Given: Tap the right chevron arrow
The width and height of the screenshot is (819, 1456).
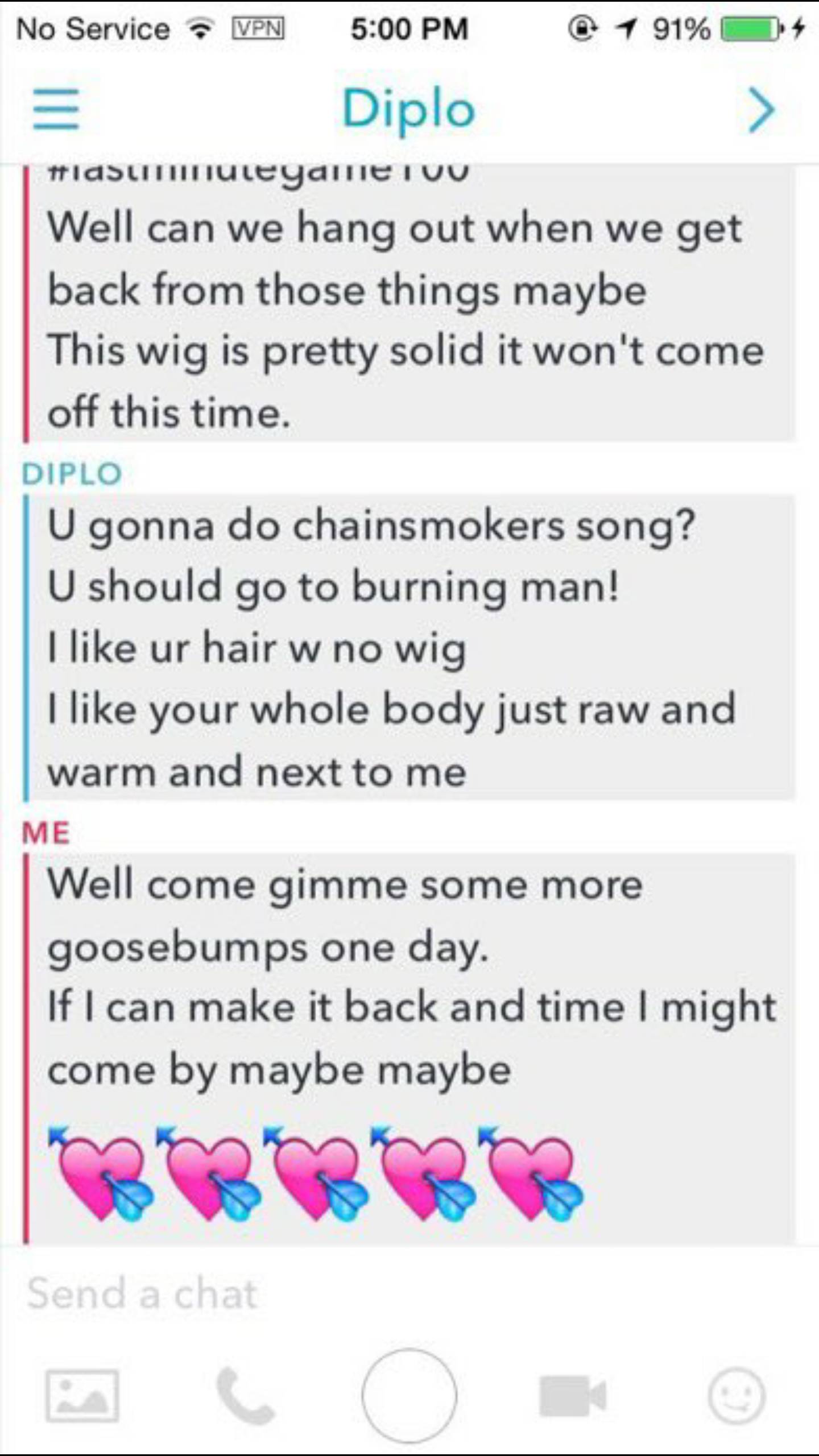Looking at the screenshot, I should pos(761,109).
